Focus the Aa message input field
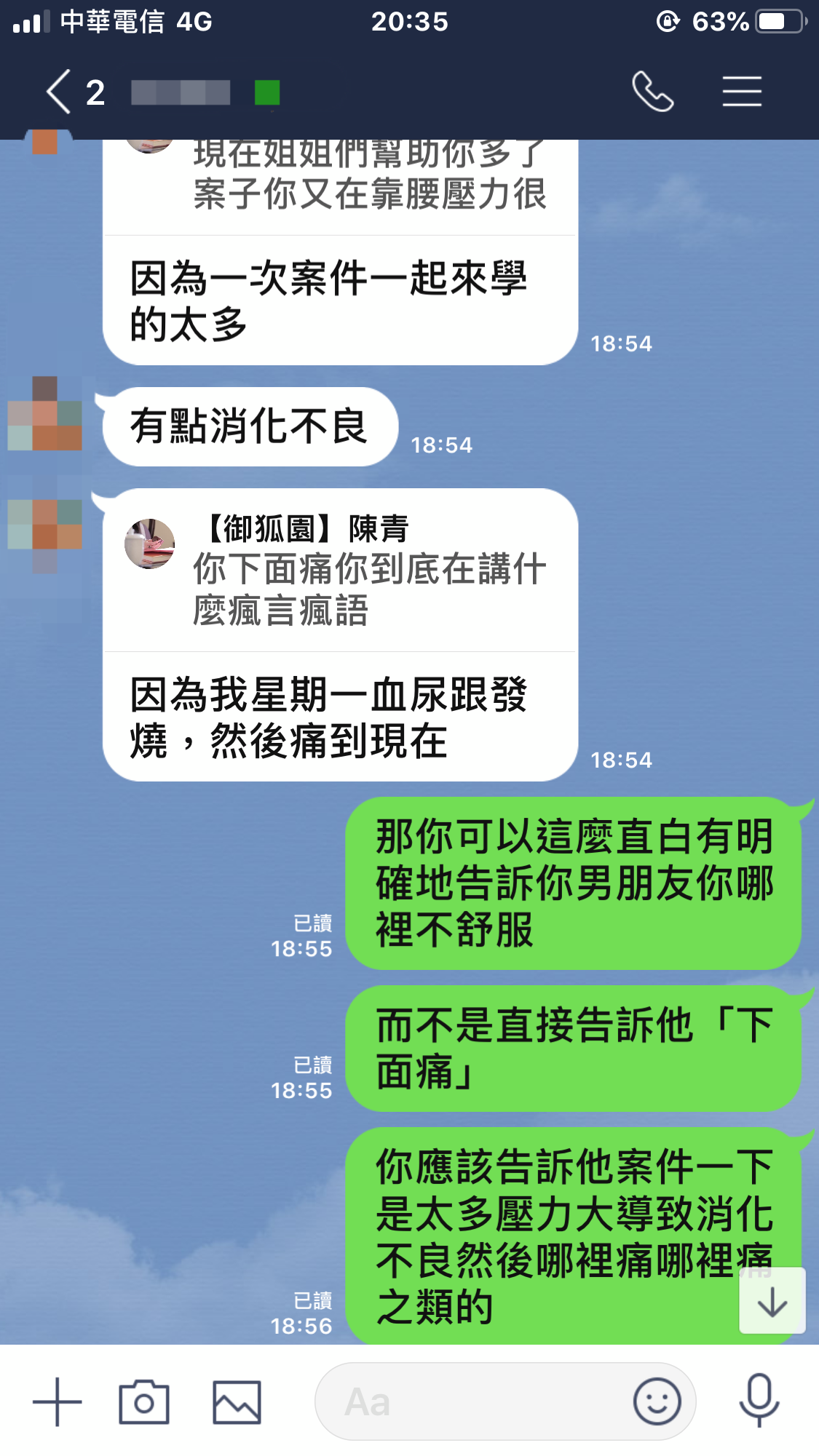The height and width of the screenshot is (1456, 819). (x=473, y=1401)
